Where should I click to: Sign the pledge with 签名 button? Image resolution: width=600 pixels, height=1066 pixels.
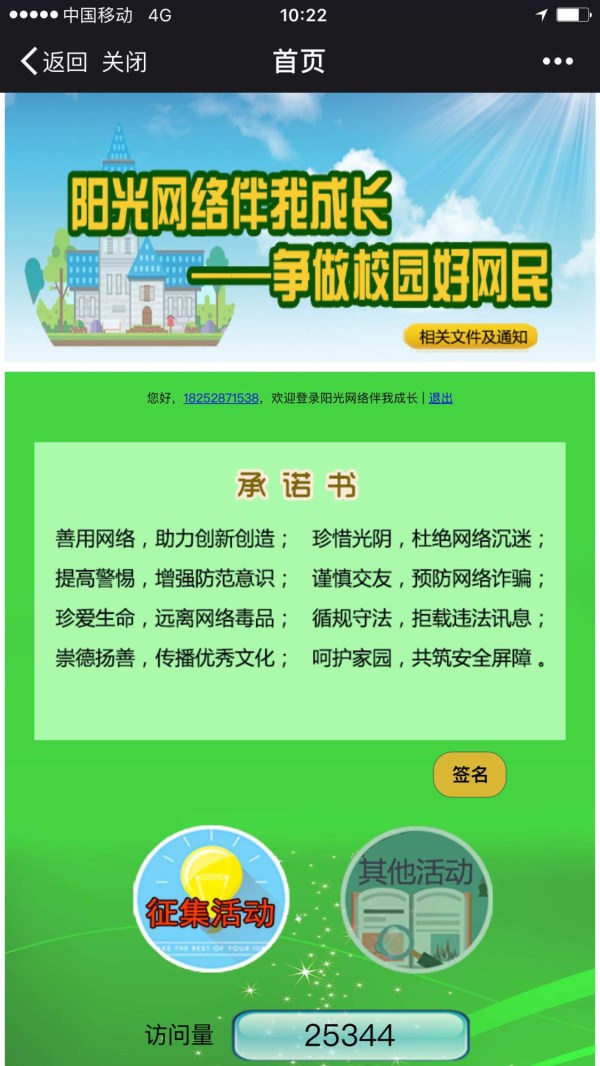pyautogui.click(x=470, y=774)
